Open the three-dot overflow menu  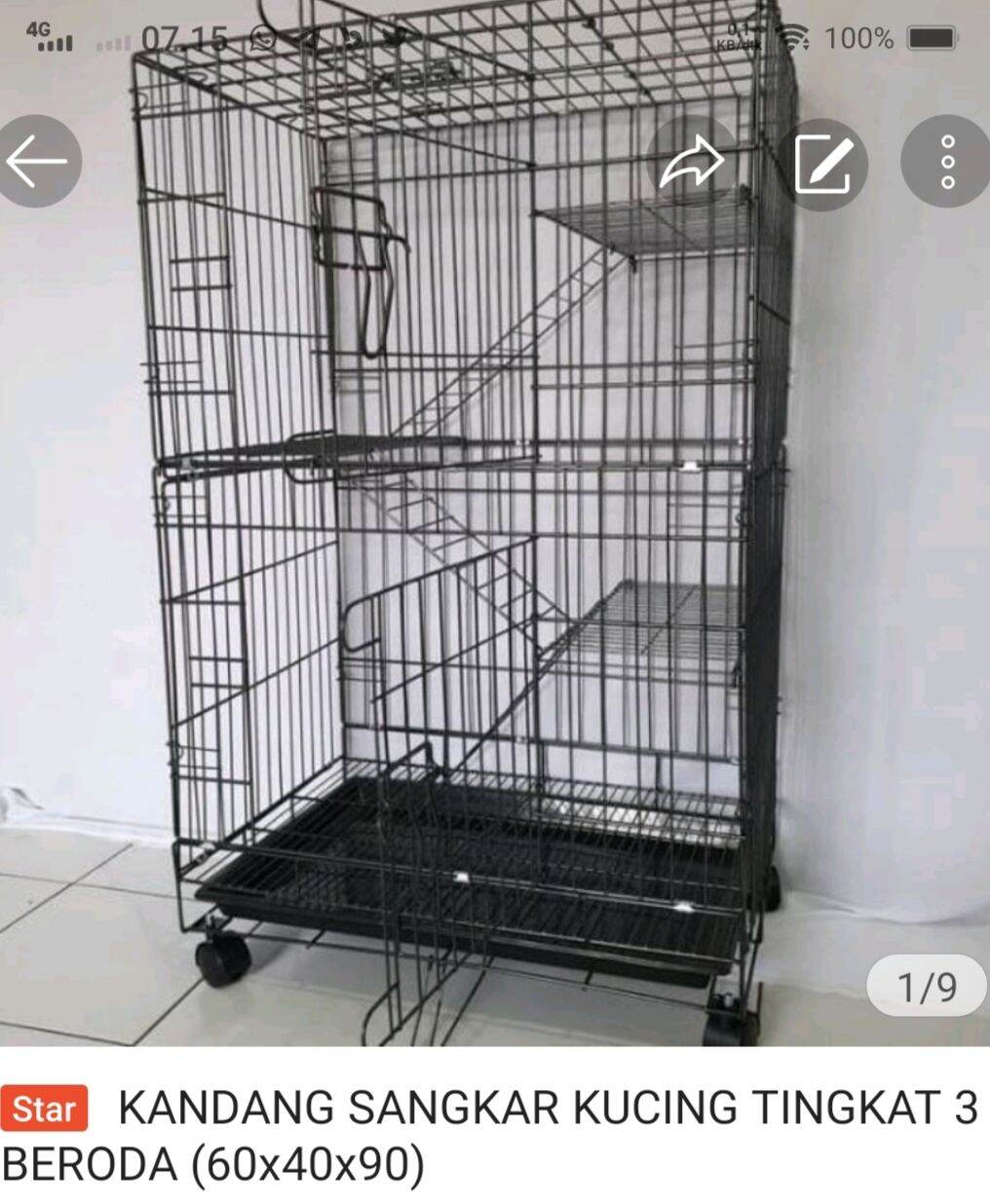(945, 162)
